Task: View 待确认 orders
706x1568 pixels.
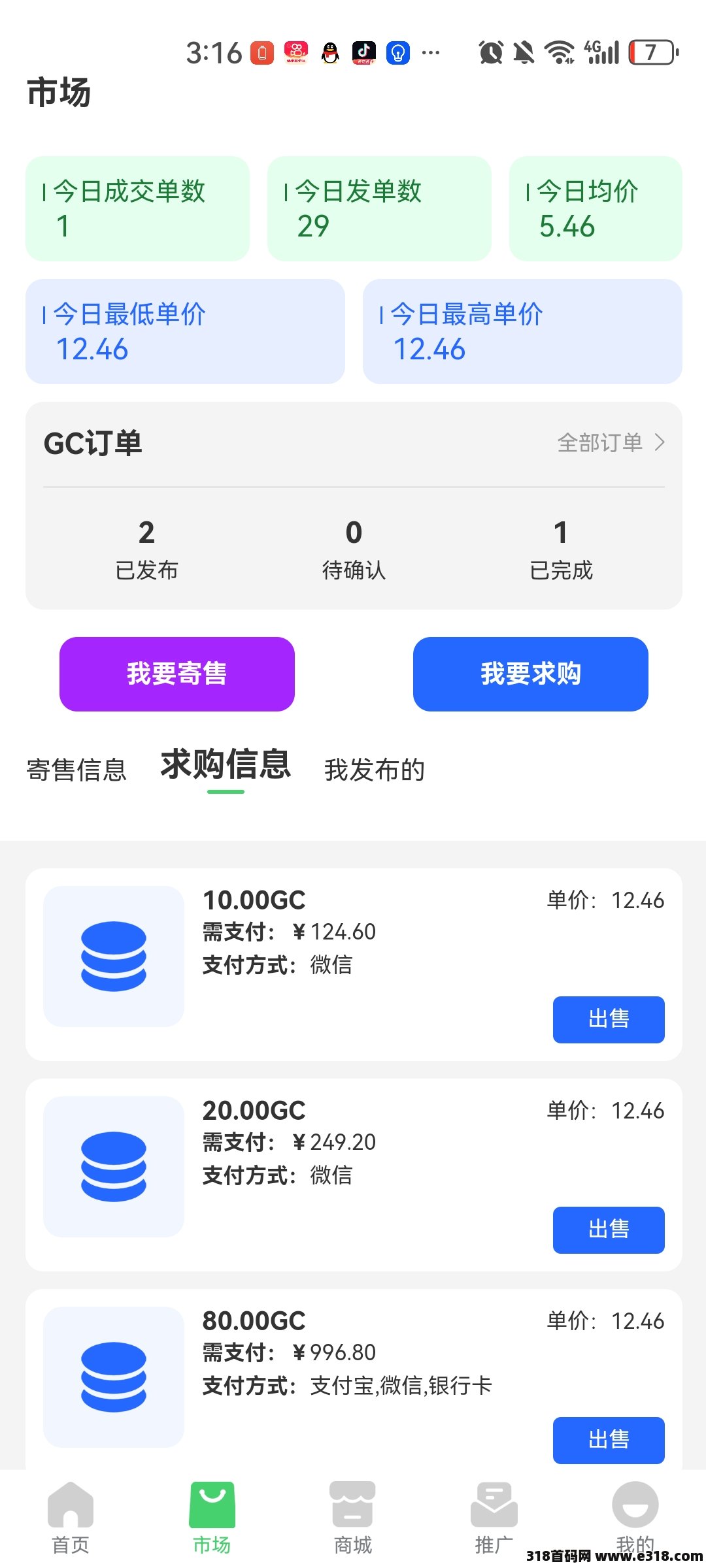Action: [354, 550]
